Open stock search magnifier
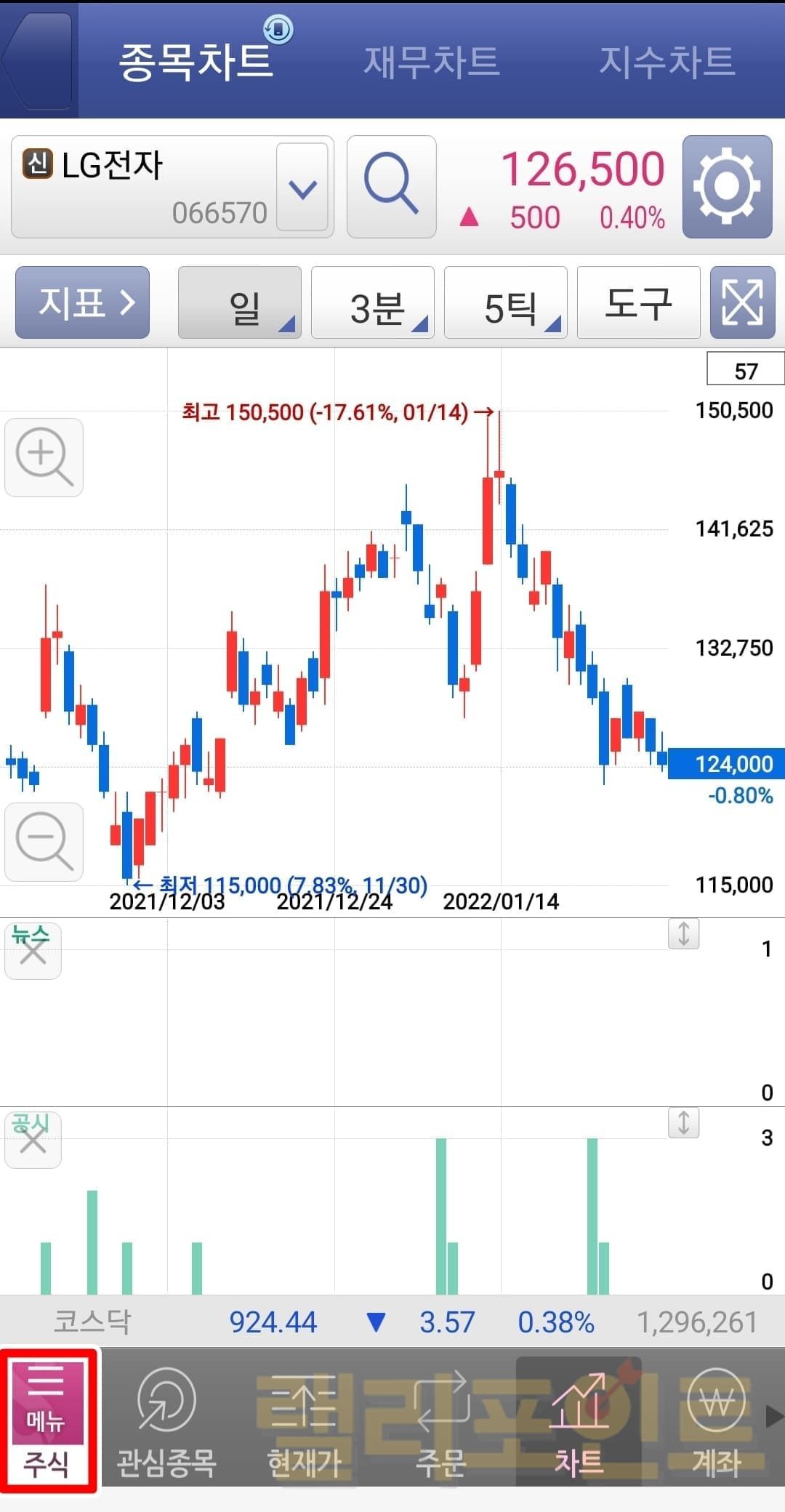 click(x=391, y=187)
